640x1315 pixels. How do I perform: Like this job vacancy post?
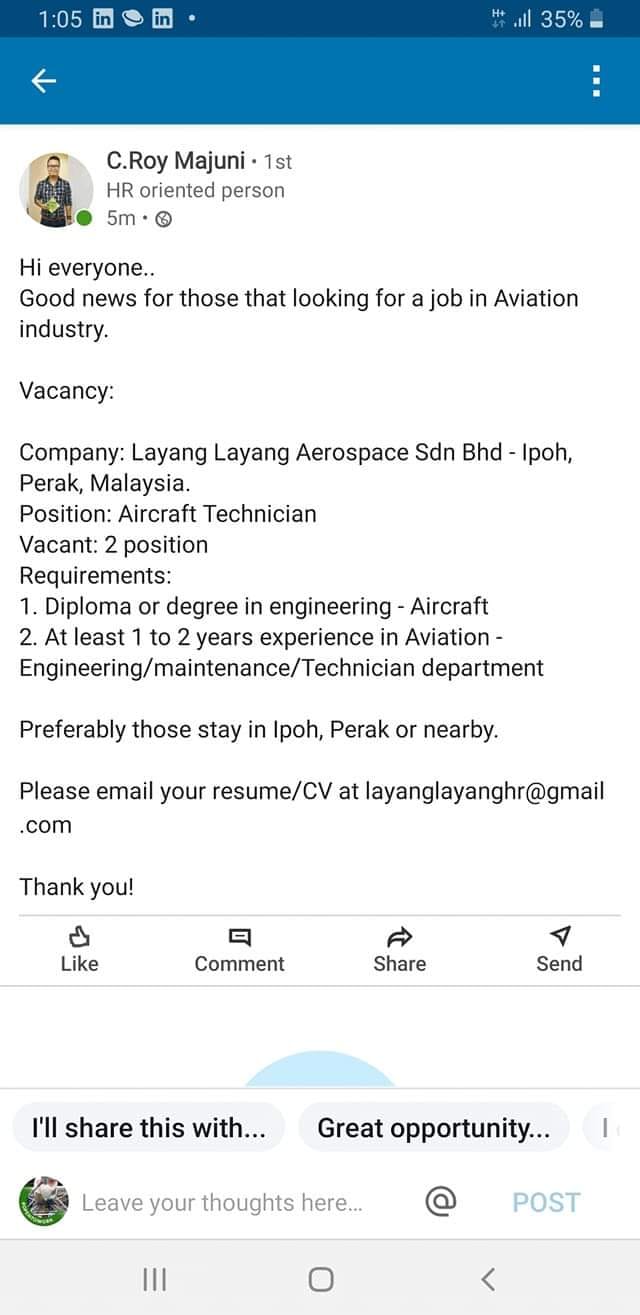click(79, 949)
